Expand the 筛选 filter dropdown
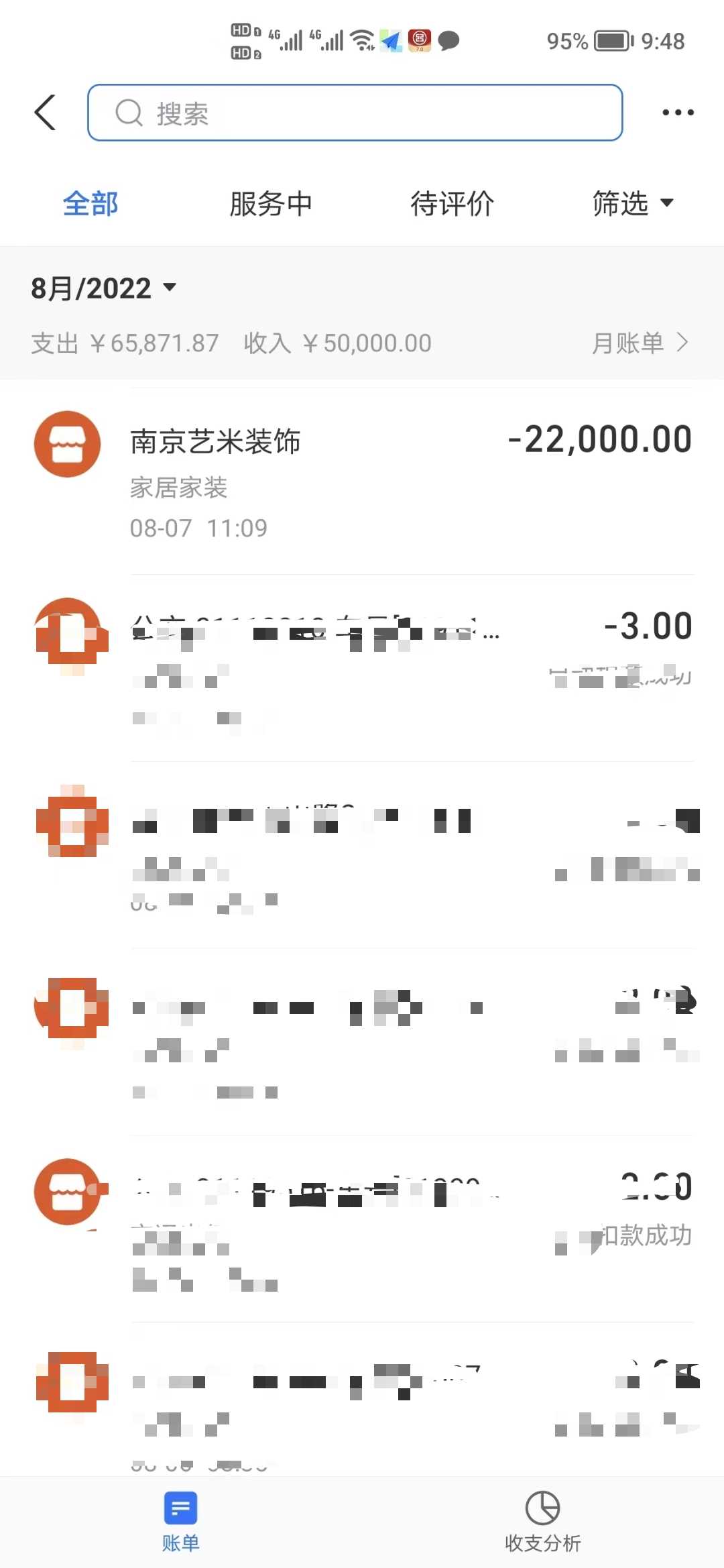724x1568 pixels. click(x=632, y=204)
